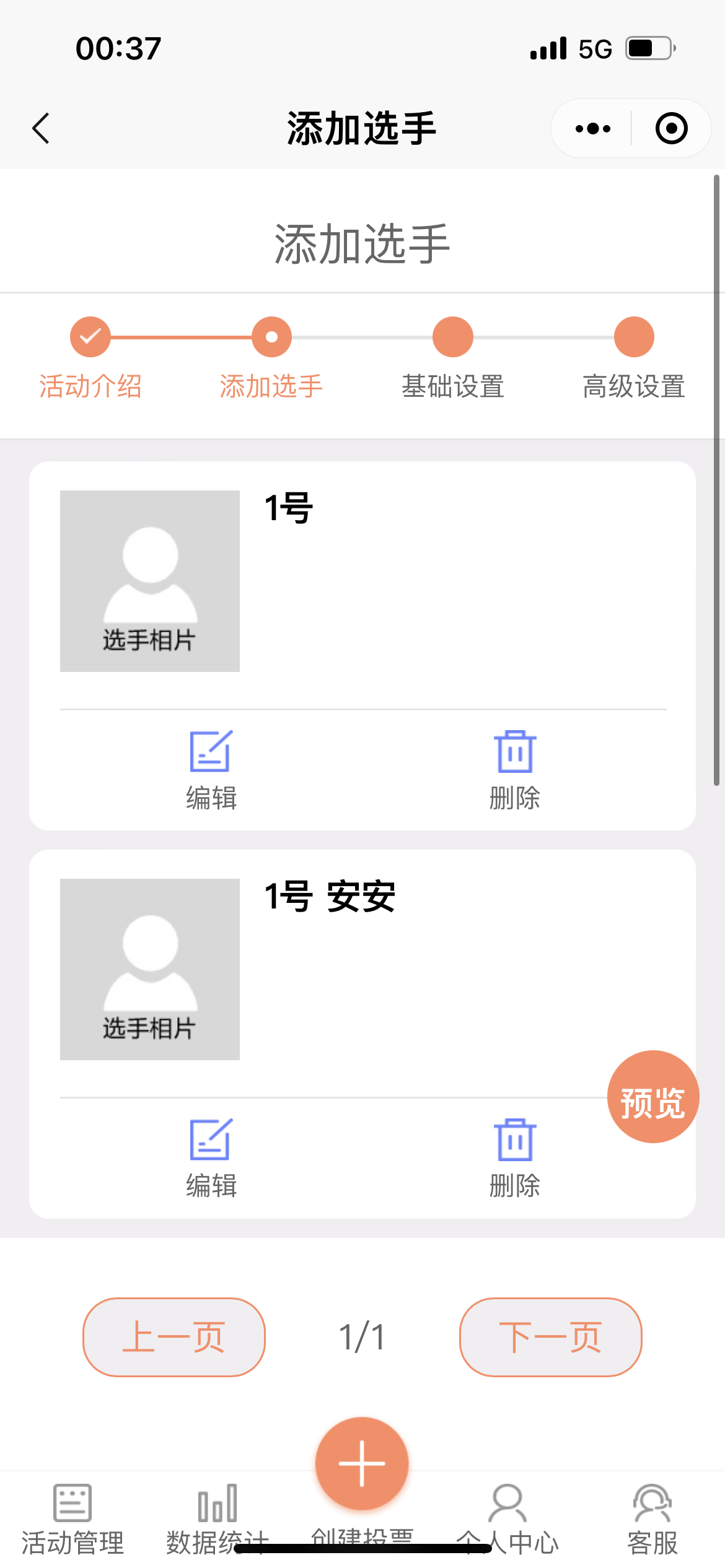Go to 下一页
Screen dimensions: 725x1568
[550, 1337]
